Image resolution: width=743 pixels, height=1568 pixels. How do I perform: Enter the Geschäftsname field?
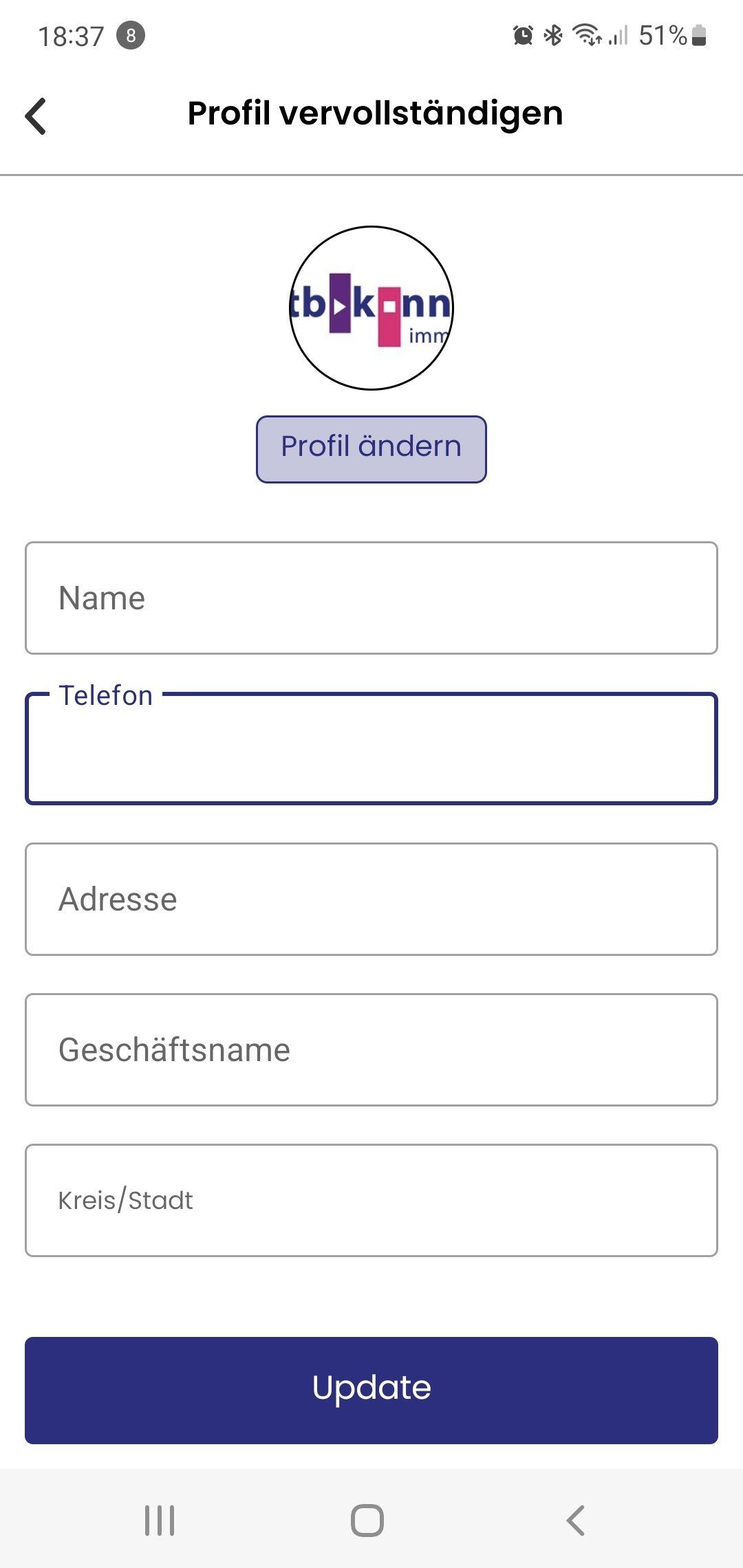pos(371,1049)
